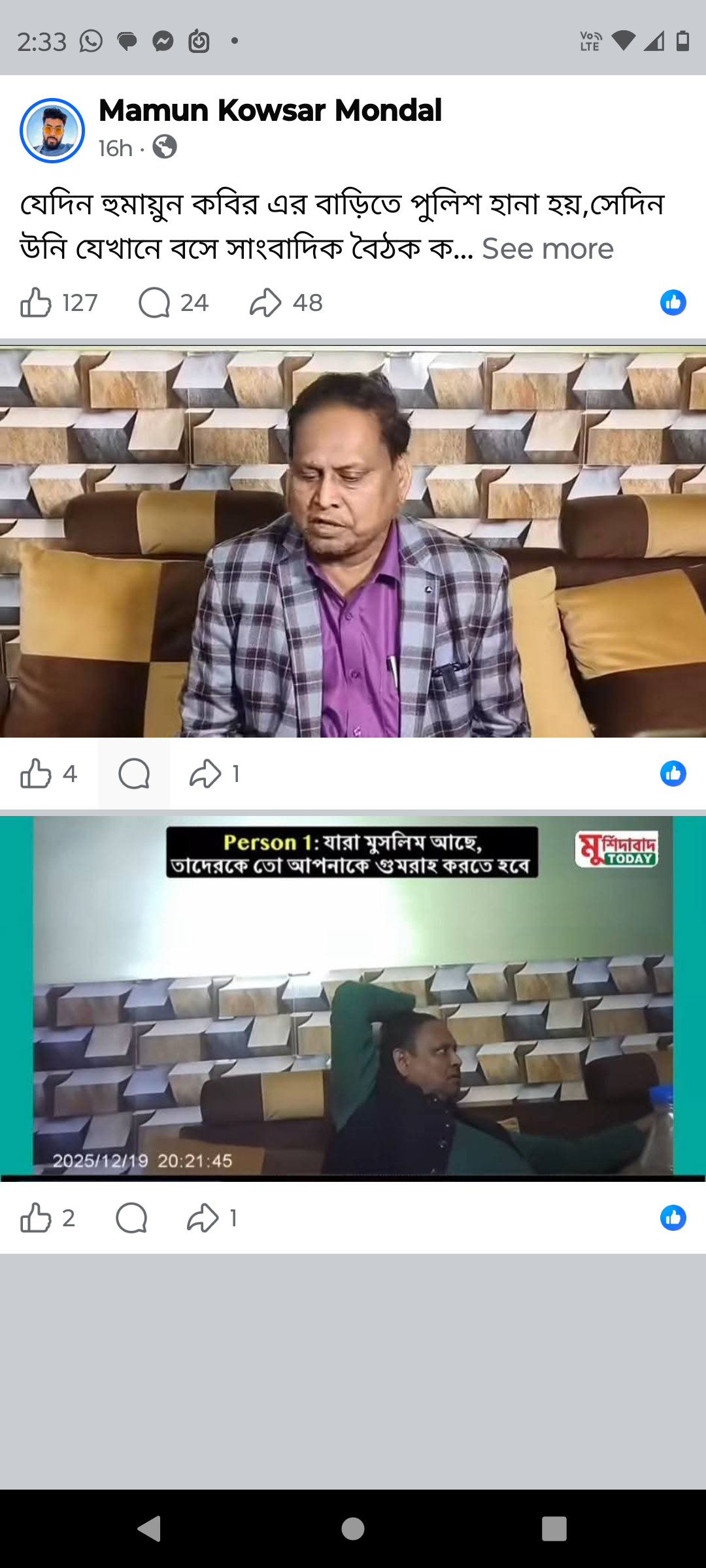Viewport: 706px width, 1568px height.
Task: Open Mamun Kowsar Mondal's profile picture
Action: [52, 131]
